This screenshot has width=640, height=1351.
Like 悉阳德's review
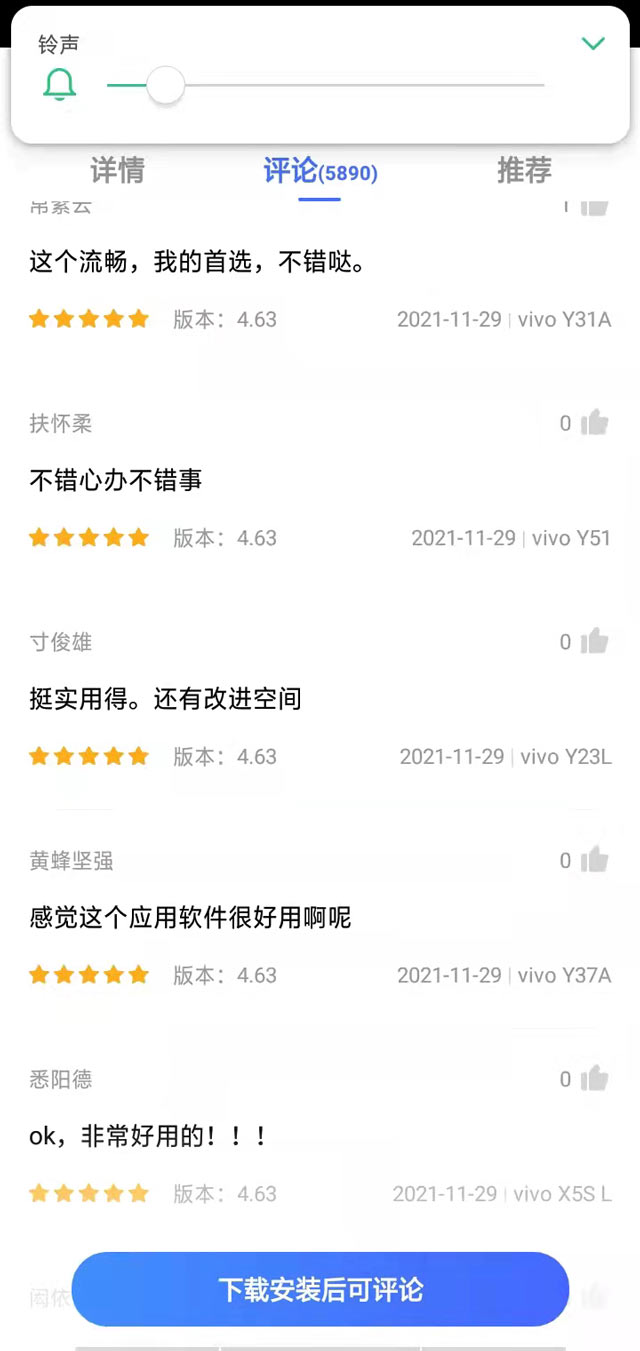(595, 1078)
